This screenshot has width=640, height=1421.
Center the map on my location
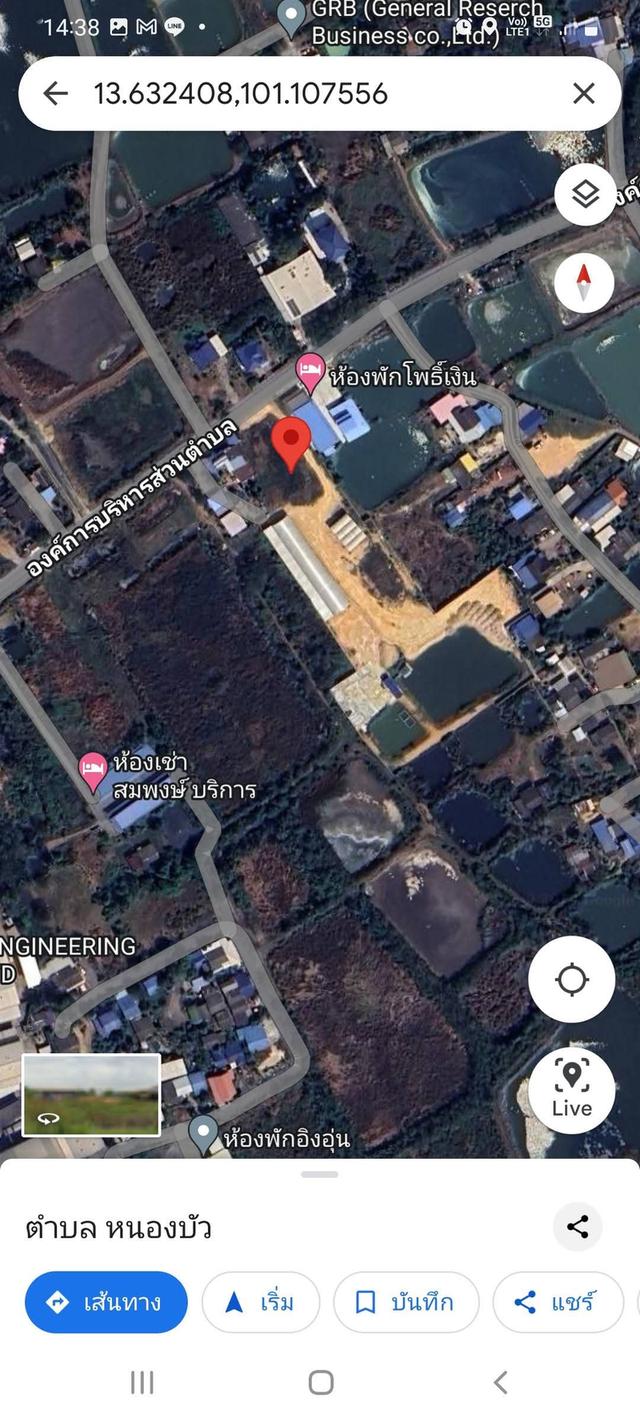[x=571, y=980]
